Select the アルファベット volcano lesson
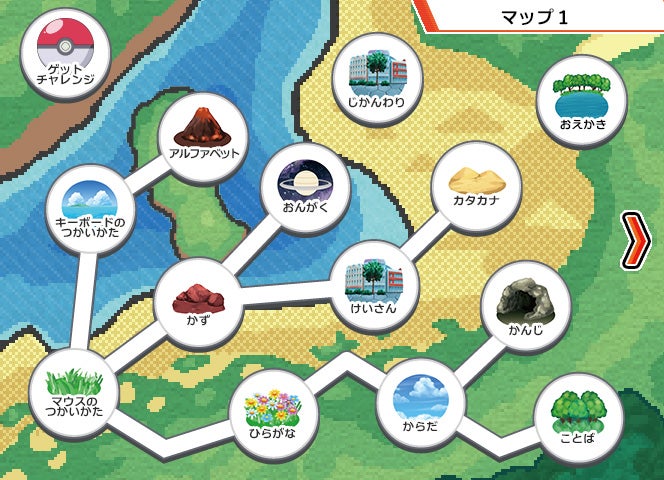The image size is (664, 480). tap(203, 137)
